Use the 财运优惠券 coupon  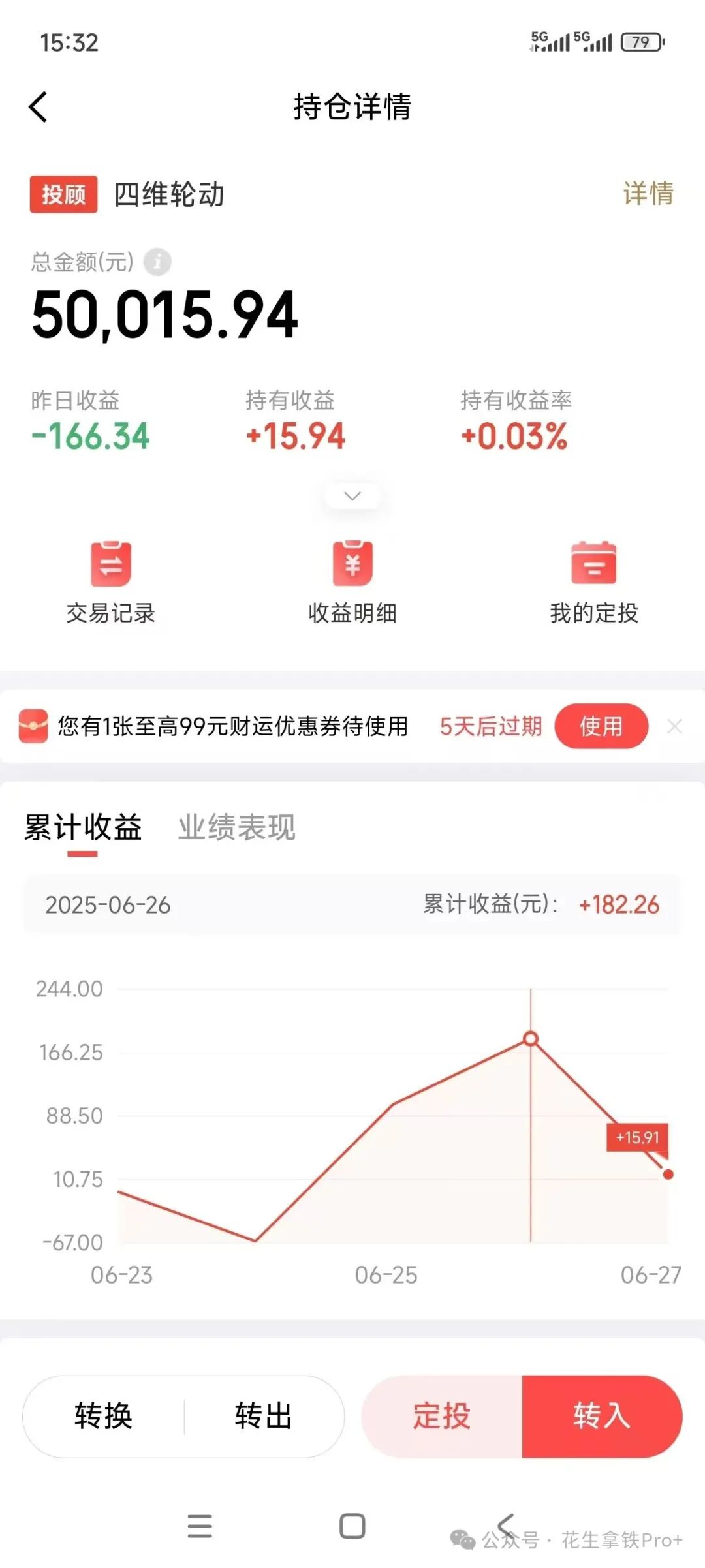pyautogui.click(x=601, y=726)
